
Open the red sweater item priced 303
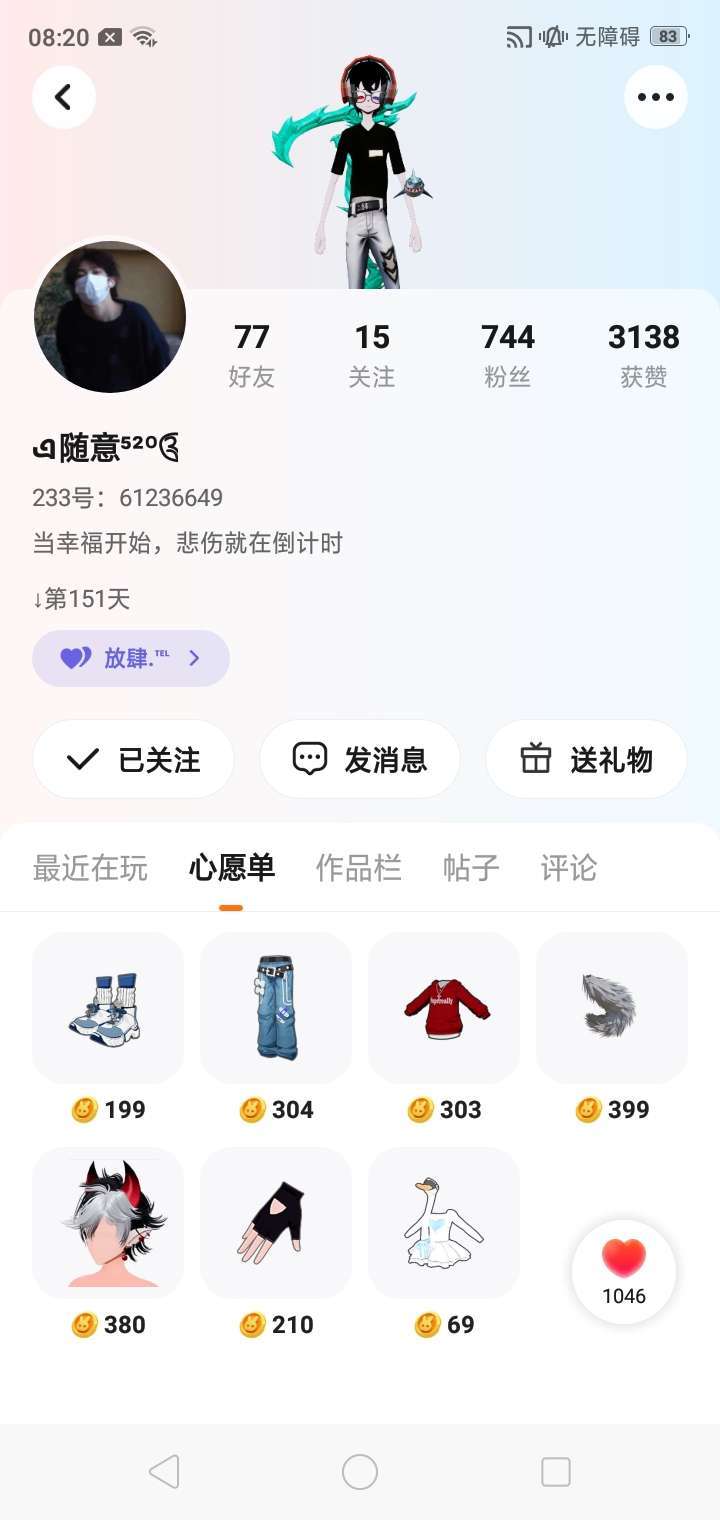click(x=444, y=1008)
